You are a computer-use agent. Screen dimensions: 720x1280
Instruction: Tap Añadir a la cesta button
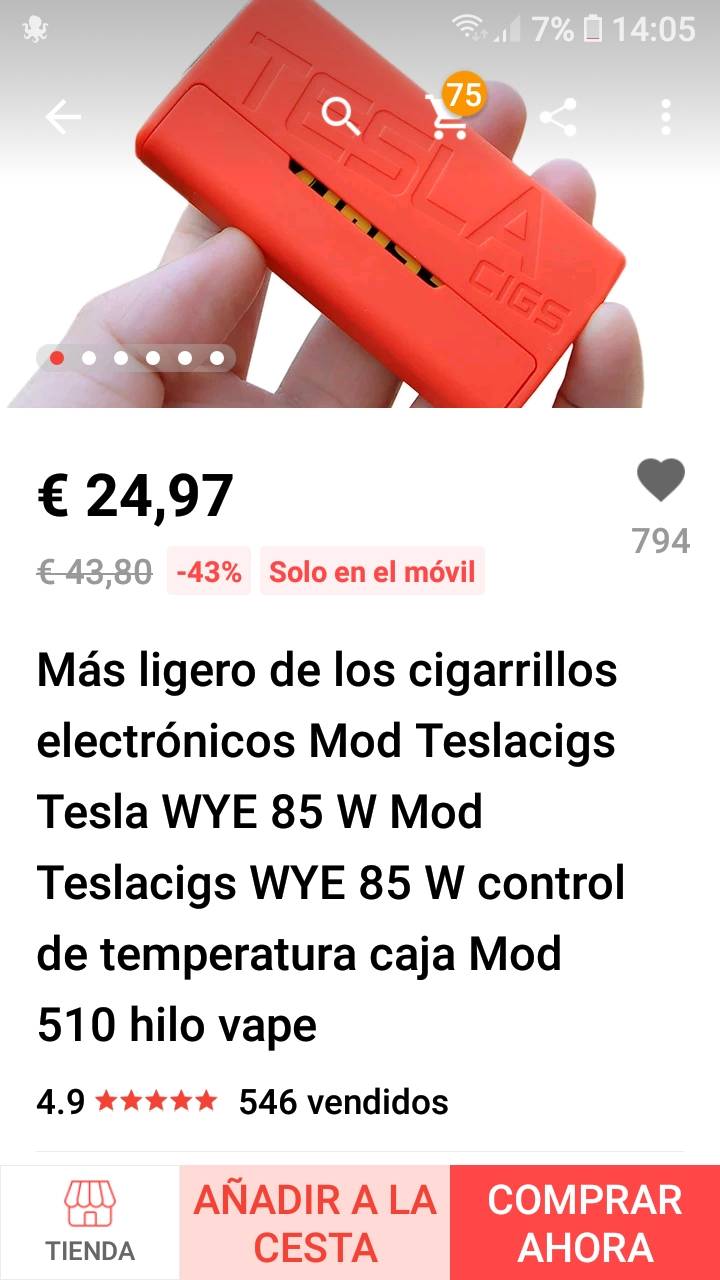315,1222
